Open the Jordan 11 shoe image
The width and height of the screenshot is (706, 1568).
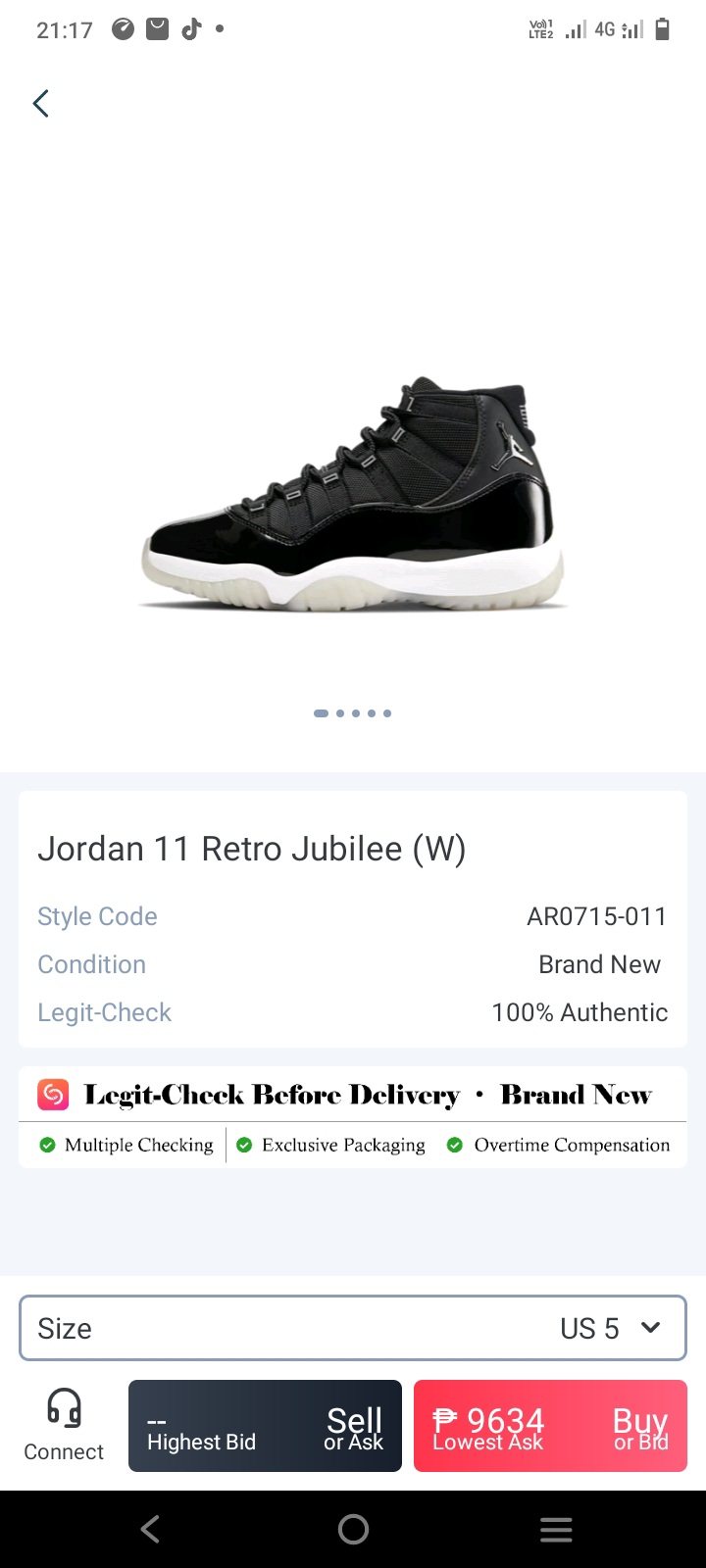point(353,495)
